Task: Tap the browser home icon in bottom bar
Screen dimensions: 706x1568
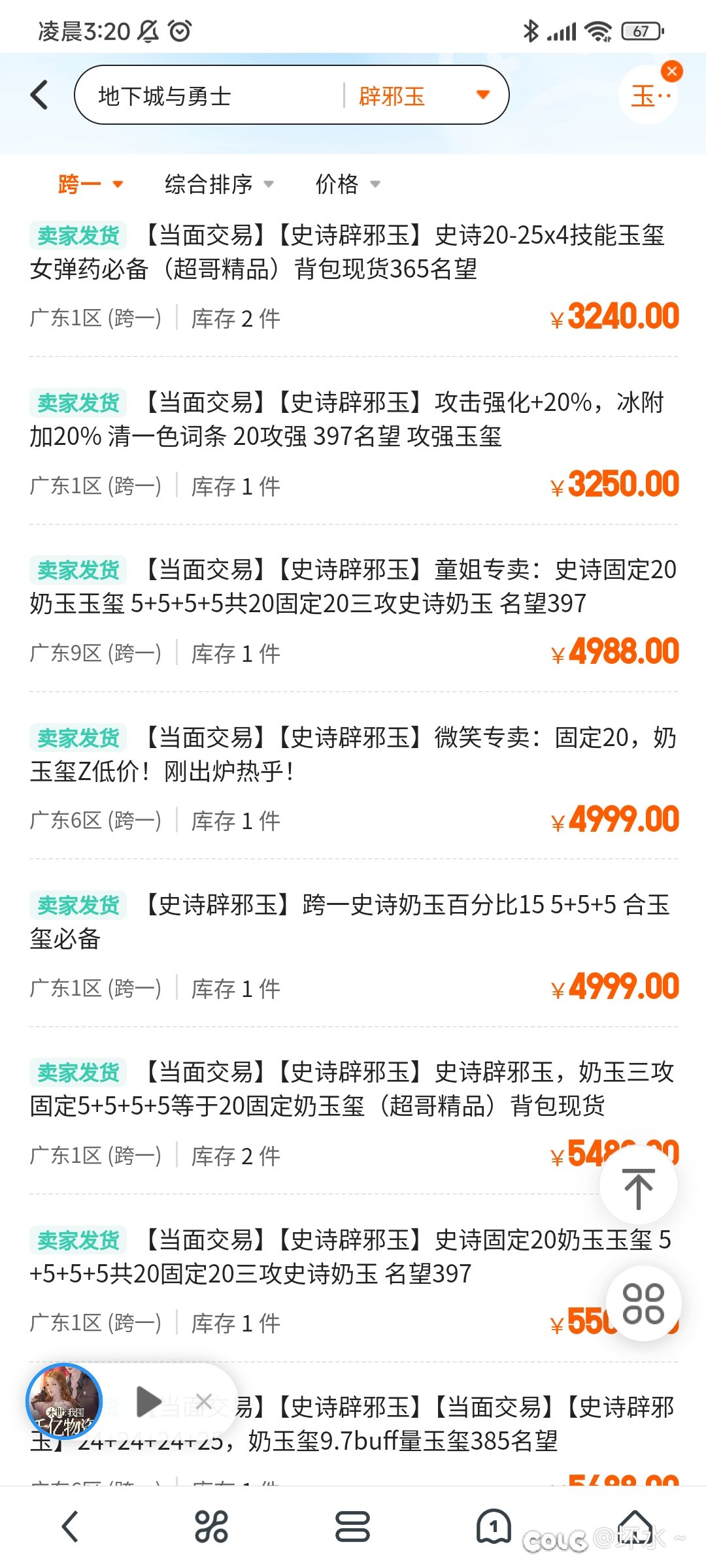Action: (x=635, y=1527)
